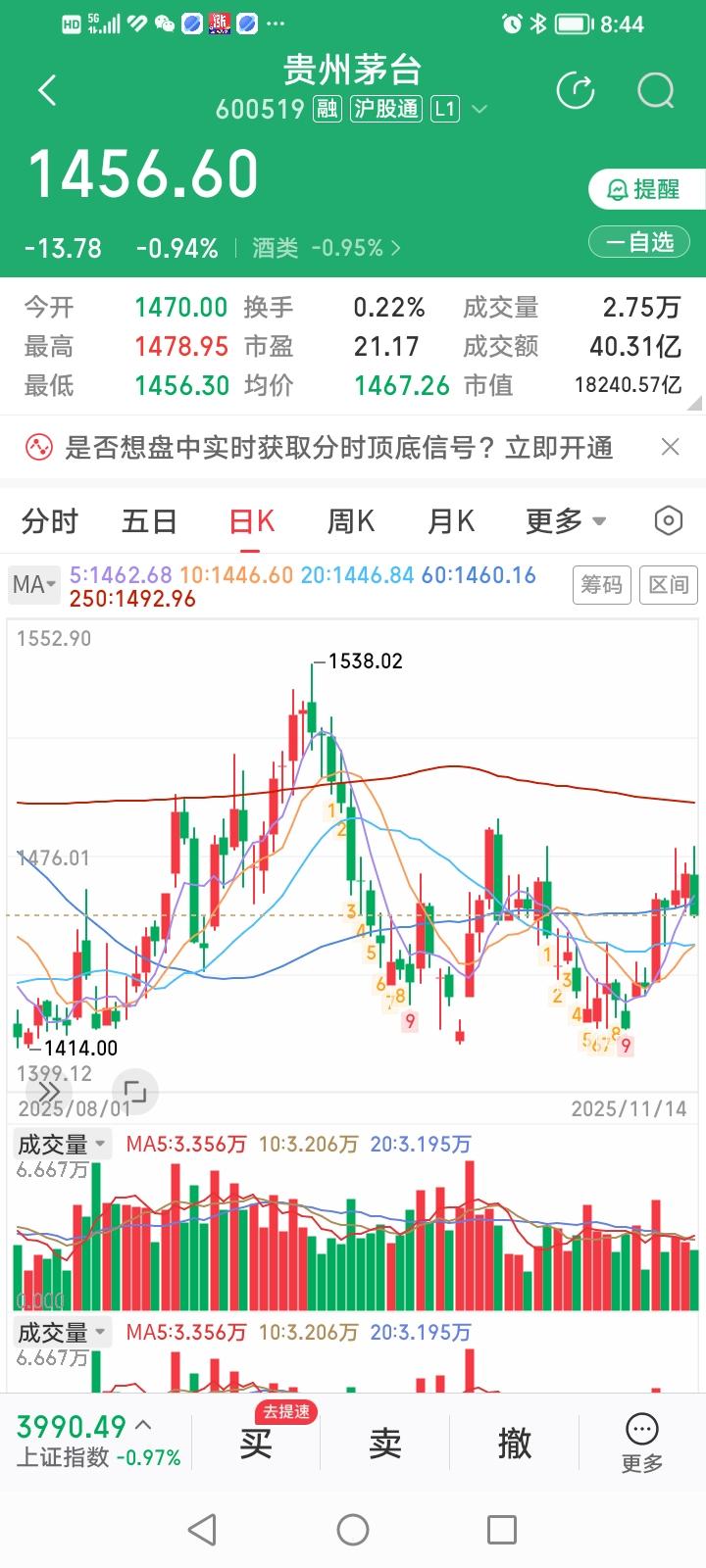This screenshot has width=706, height=1568.
Task: Open the chevron dropdown next to L1 label
Action: tap(479, 110)
